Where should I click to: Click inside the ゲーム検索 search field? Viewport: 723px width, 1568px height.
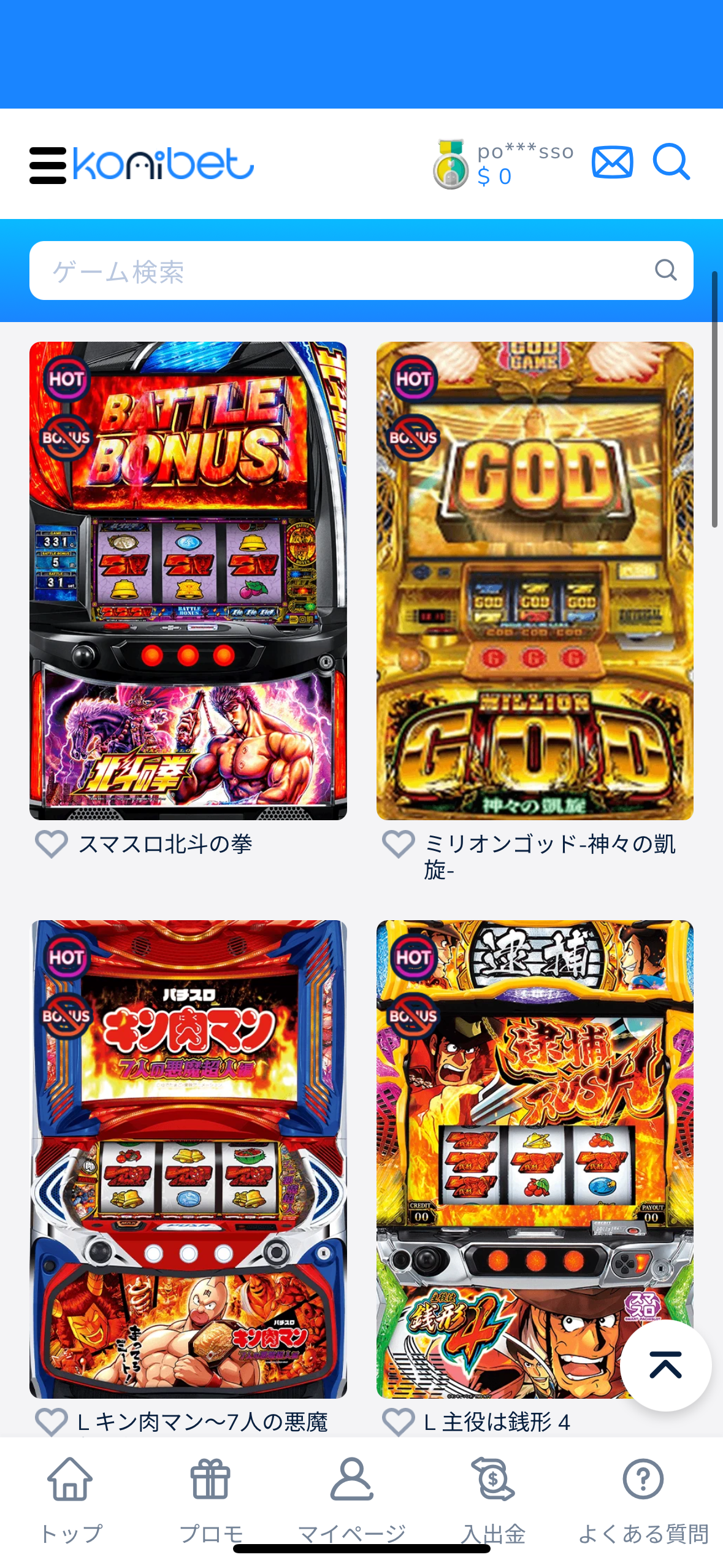(245, 270)
